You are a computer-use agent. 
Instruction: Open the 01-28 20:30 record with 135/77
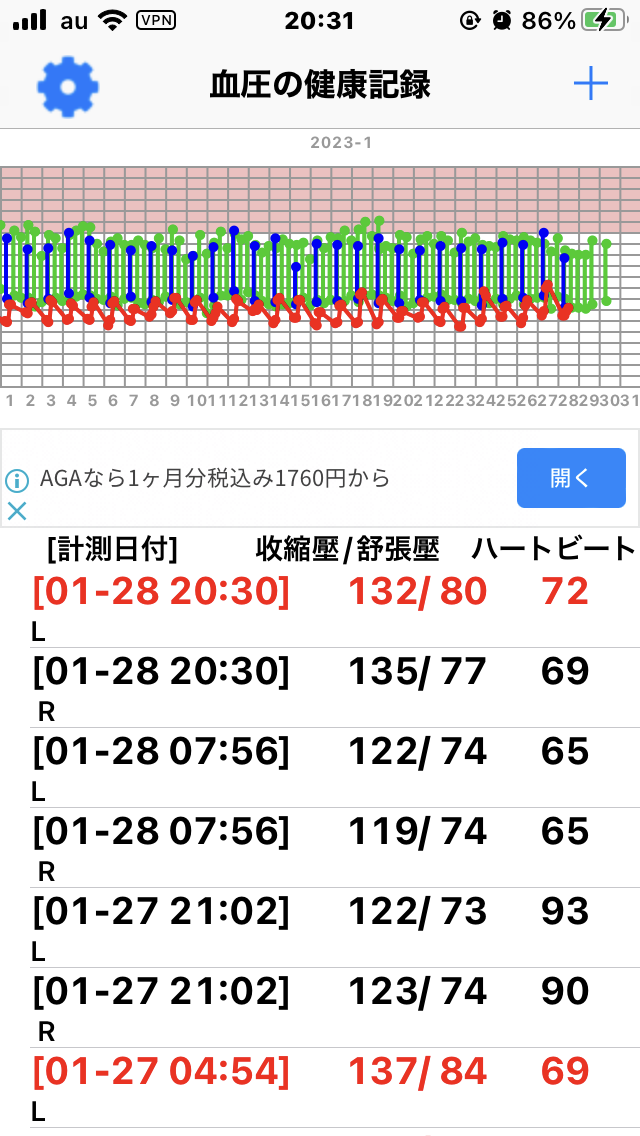[x=320, y=688]
